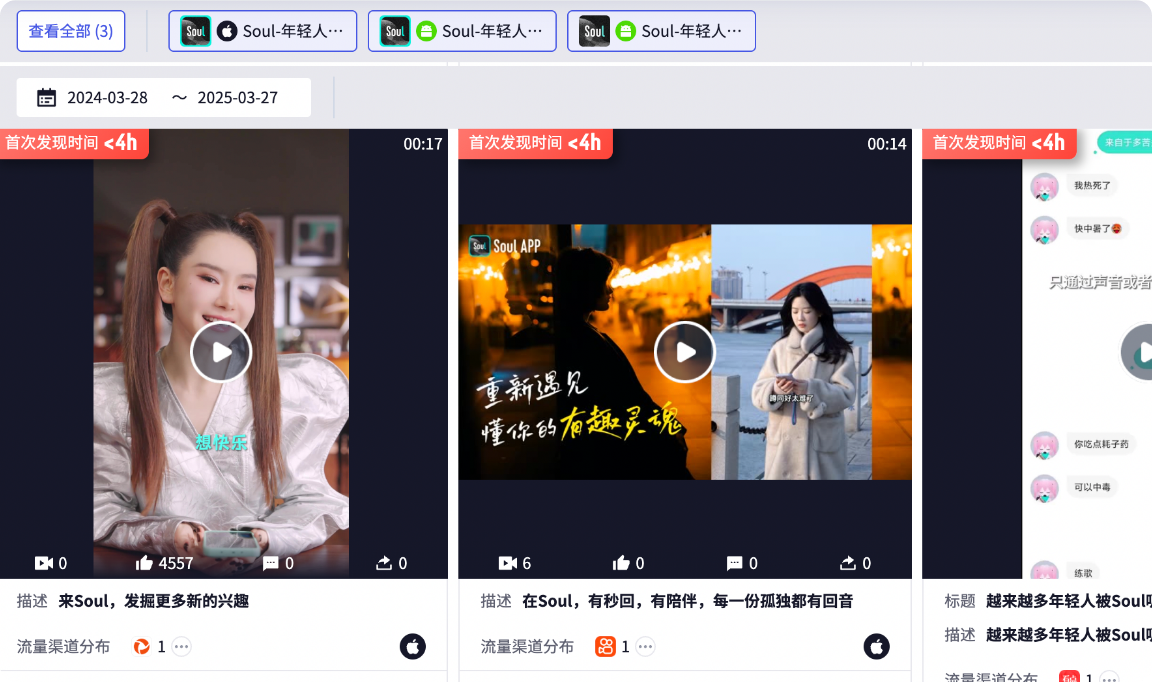Play the chat-bubble video in the third card
Screen dimensions: 1152x682
tap(1140, 352)
